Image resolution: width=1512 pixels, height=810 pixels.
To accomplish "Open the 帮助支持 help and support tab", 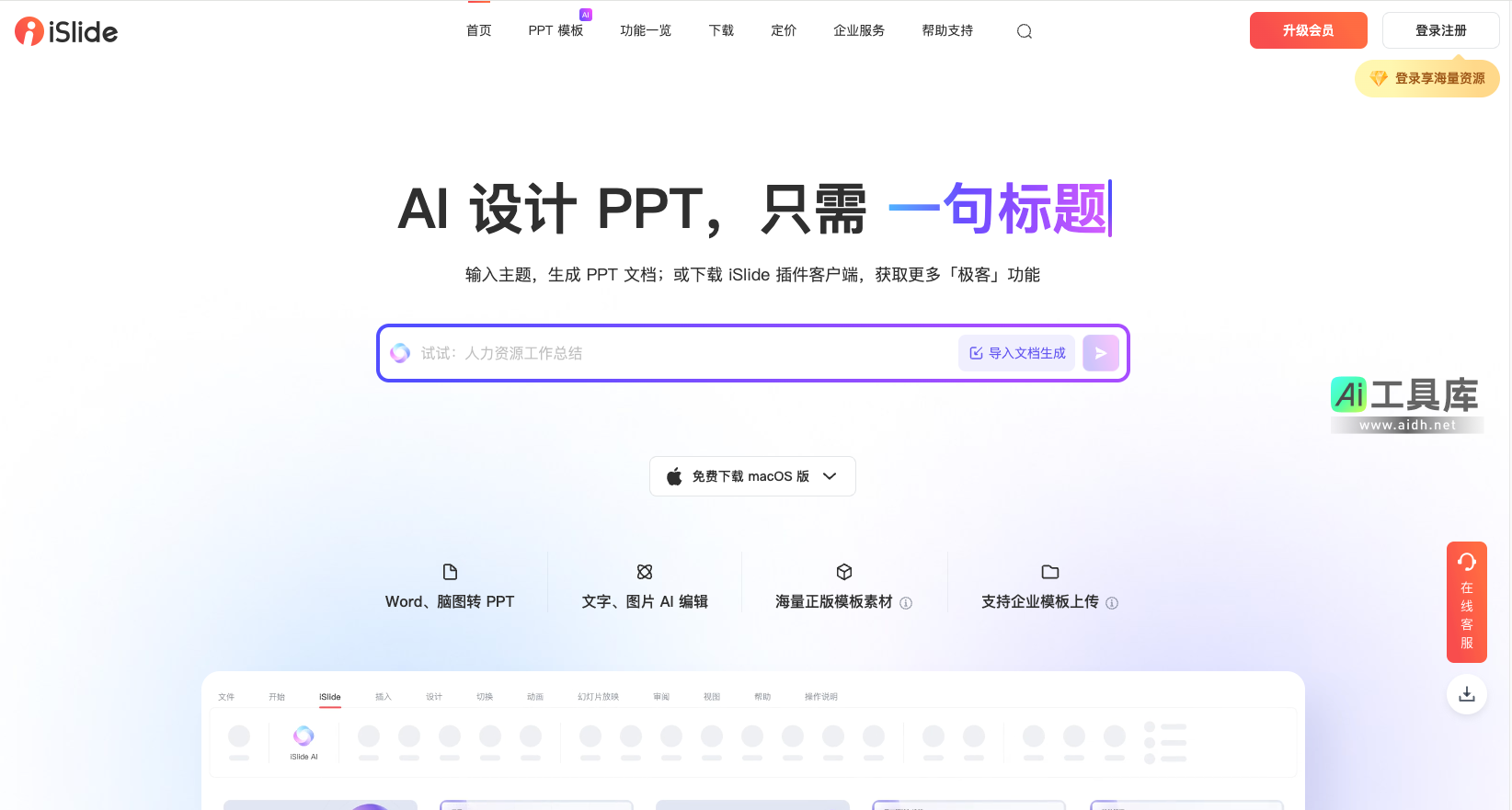I will tap(947, 30).
